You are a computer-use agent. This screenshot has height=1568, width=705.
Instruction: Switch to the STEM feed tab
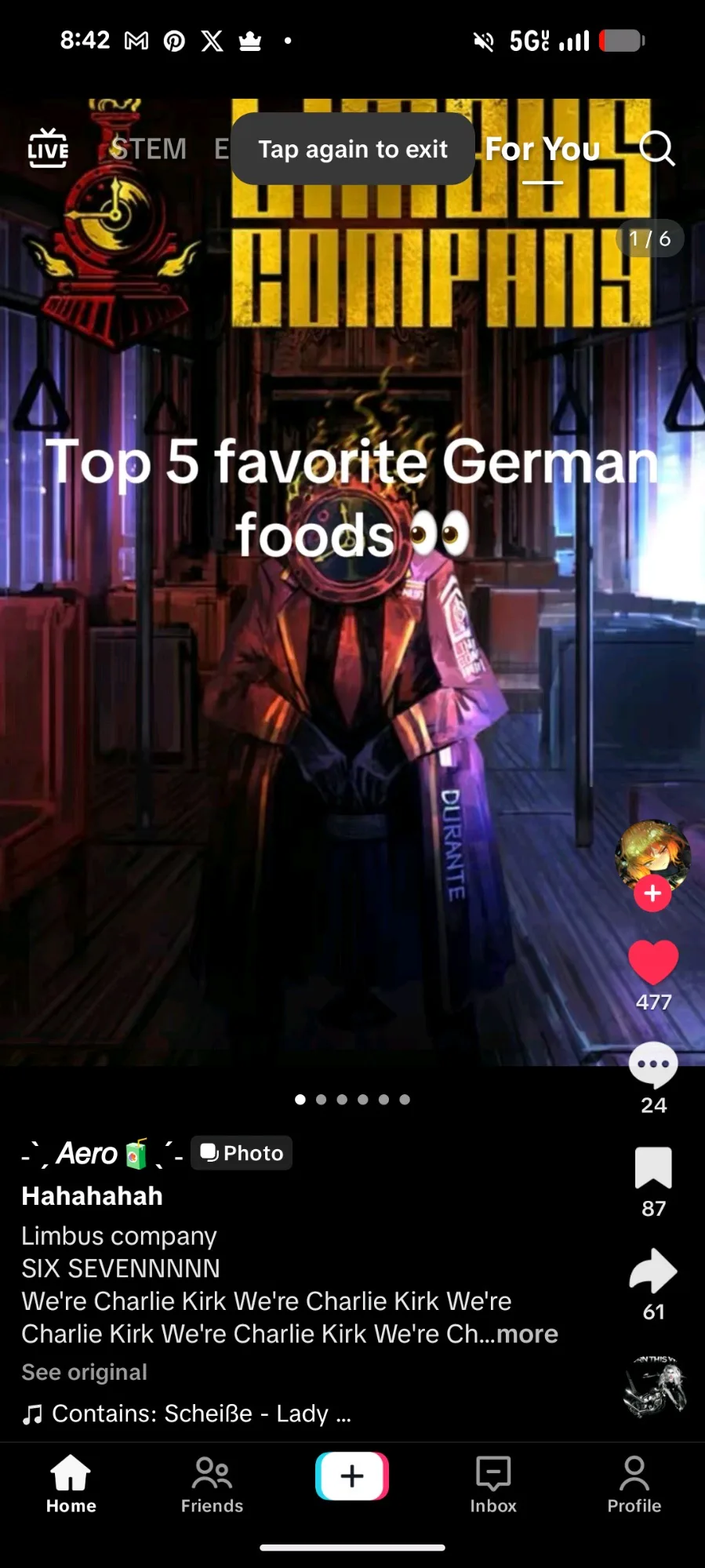(x=148, y=149)
